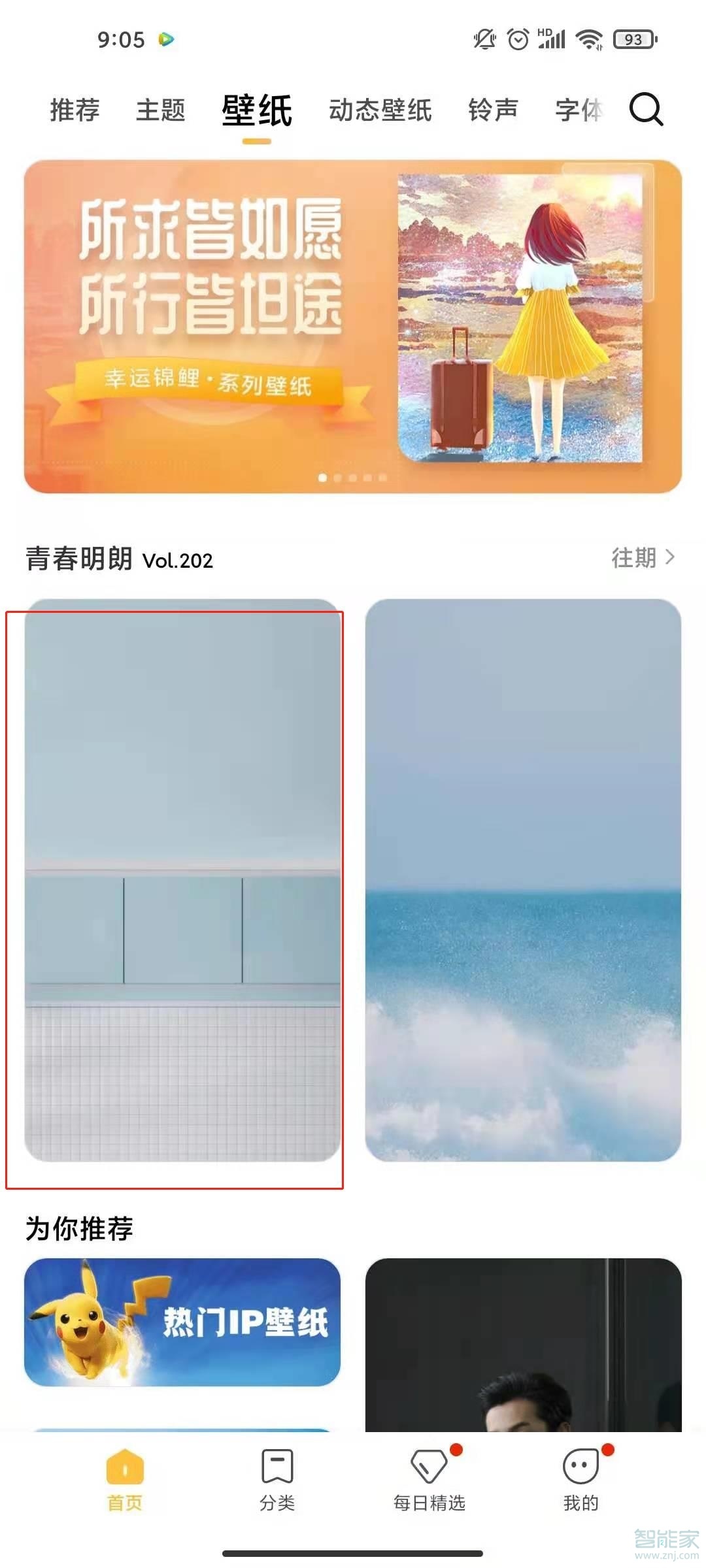This screenshot has width=706, height=1568.
Task: Open the 幸运锦鲤 series wallpaper banner
Action: tap(353, 327)
